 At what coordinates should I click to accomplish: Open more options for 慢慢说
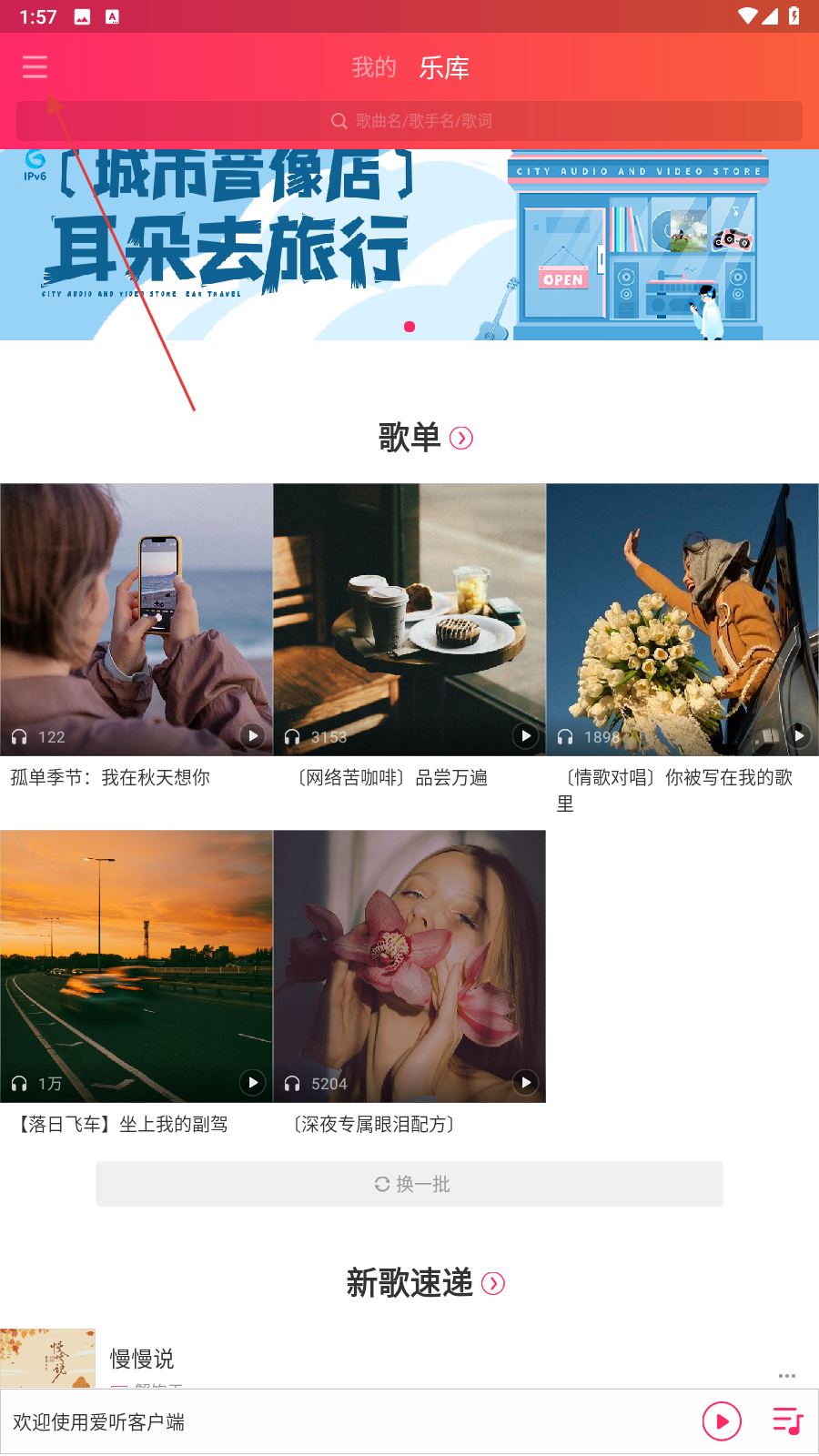coord(787,1375)
